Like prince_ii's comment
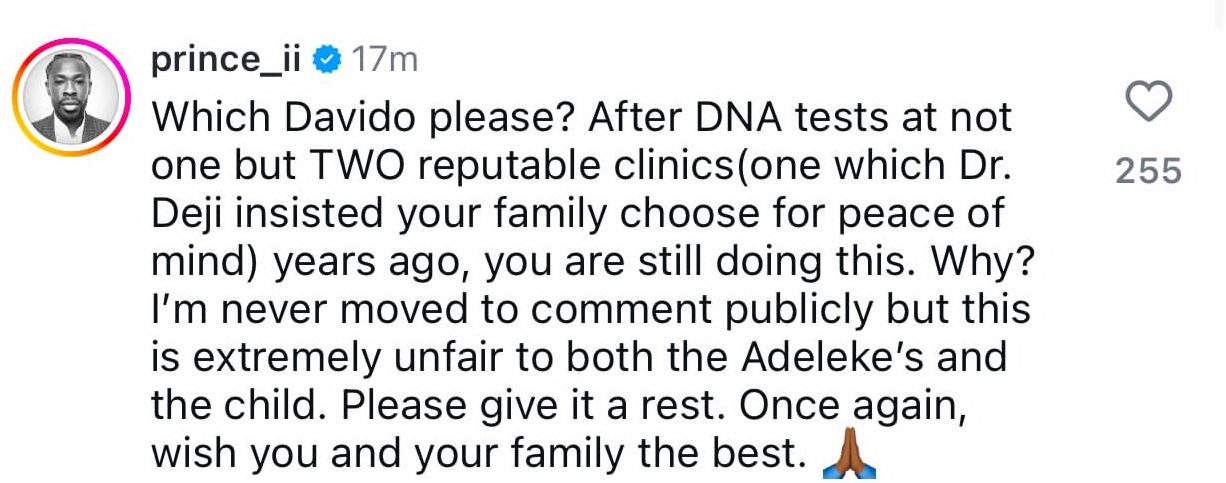 point(1148,103)
